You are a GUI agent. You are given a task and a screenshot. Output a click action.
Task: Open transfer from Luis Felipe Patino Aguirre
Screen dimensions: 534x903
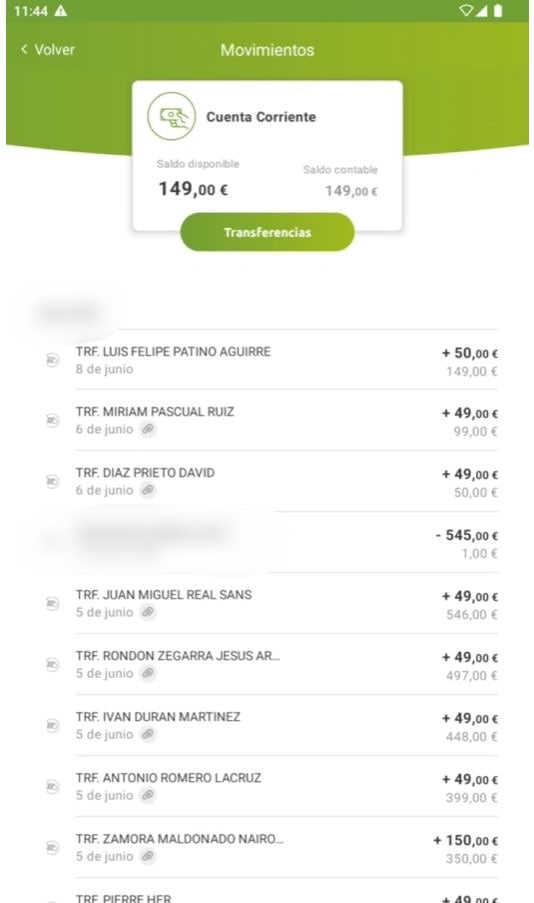point(271,360)
